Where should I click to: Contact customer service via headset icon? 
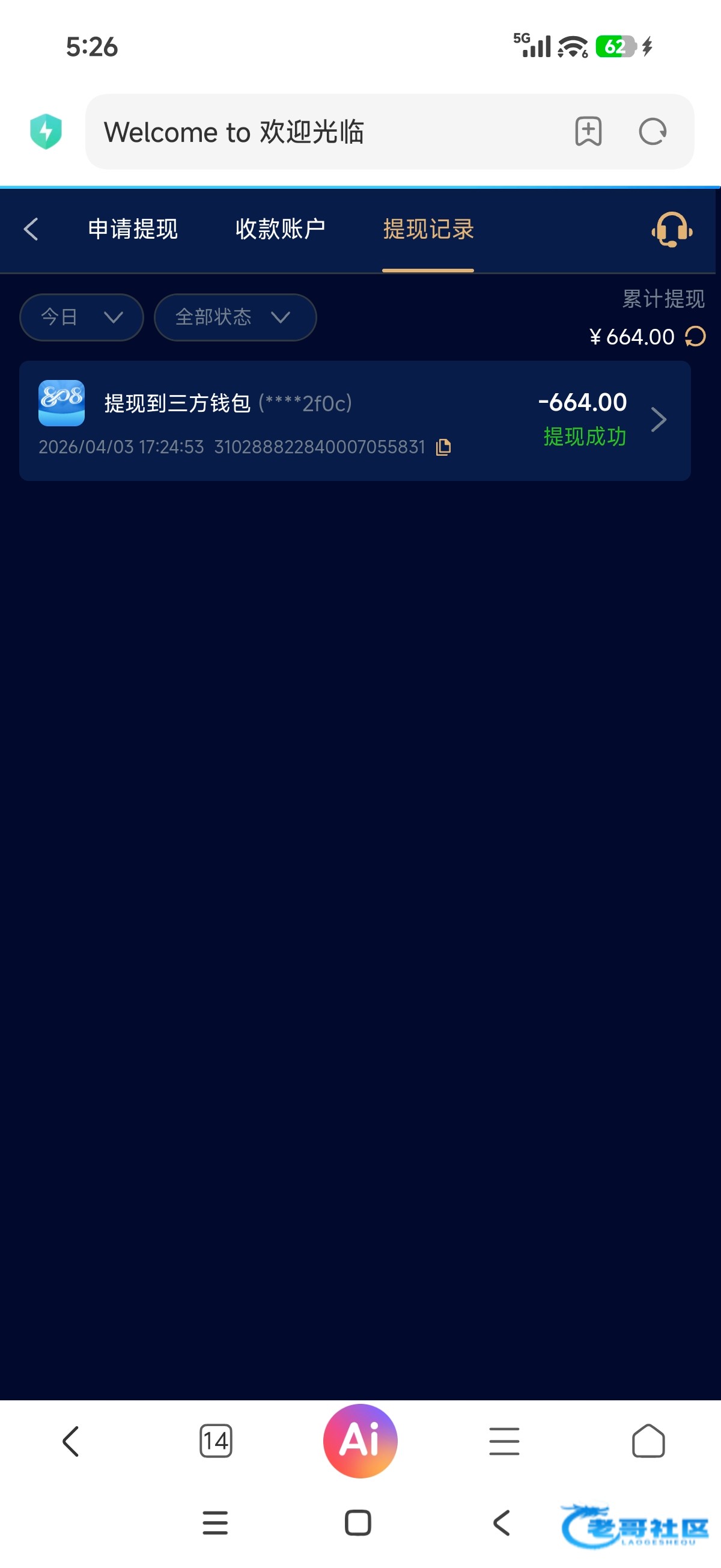(671, 230)
